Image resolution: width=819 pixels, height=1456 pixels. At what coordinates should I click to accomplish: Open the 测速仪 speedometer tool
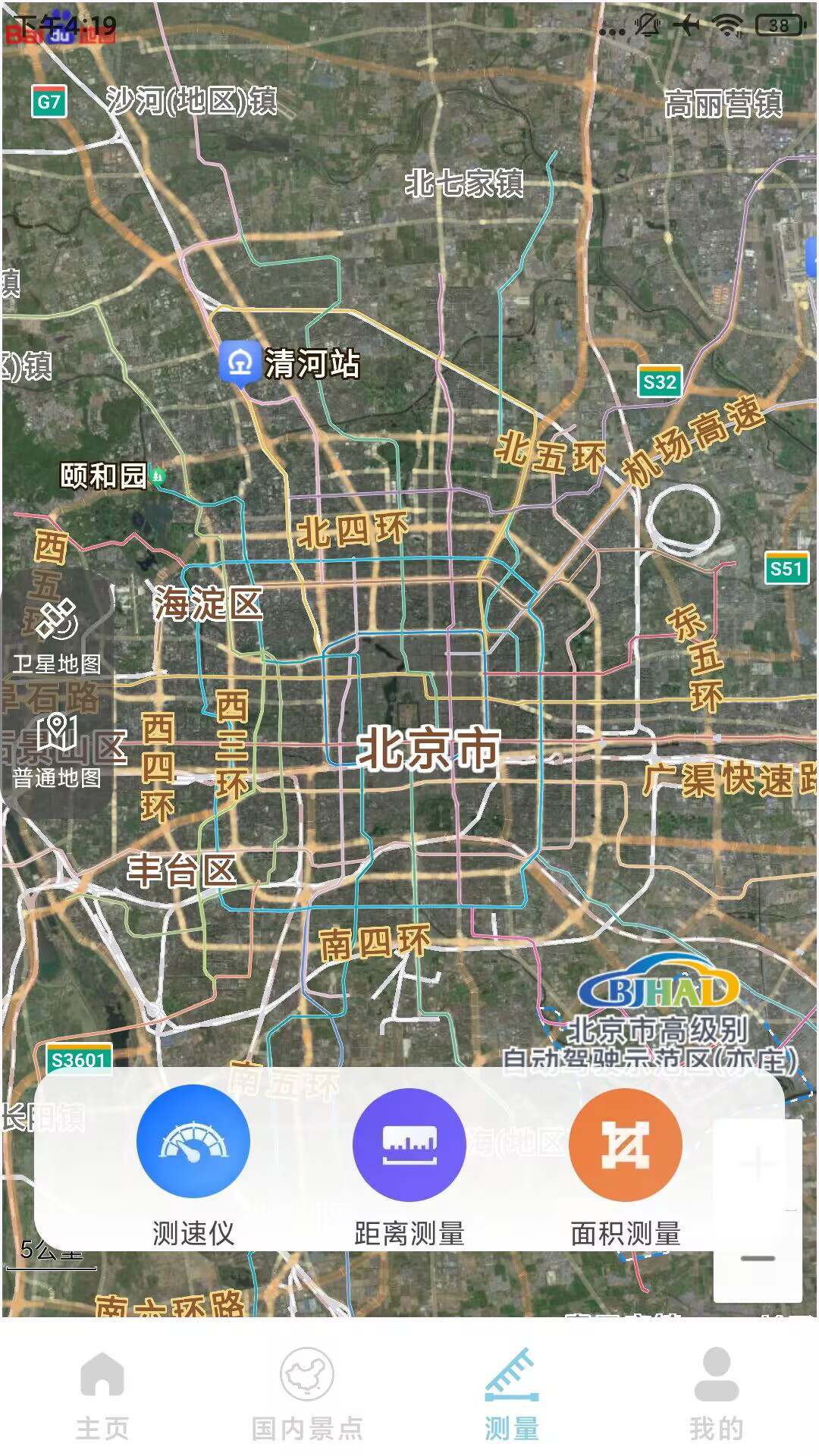192,1146
